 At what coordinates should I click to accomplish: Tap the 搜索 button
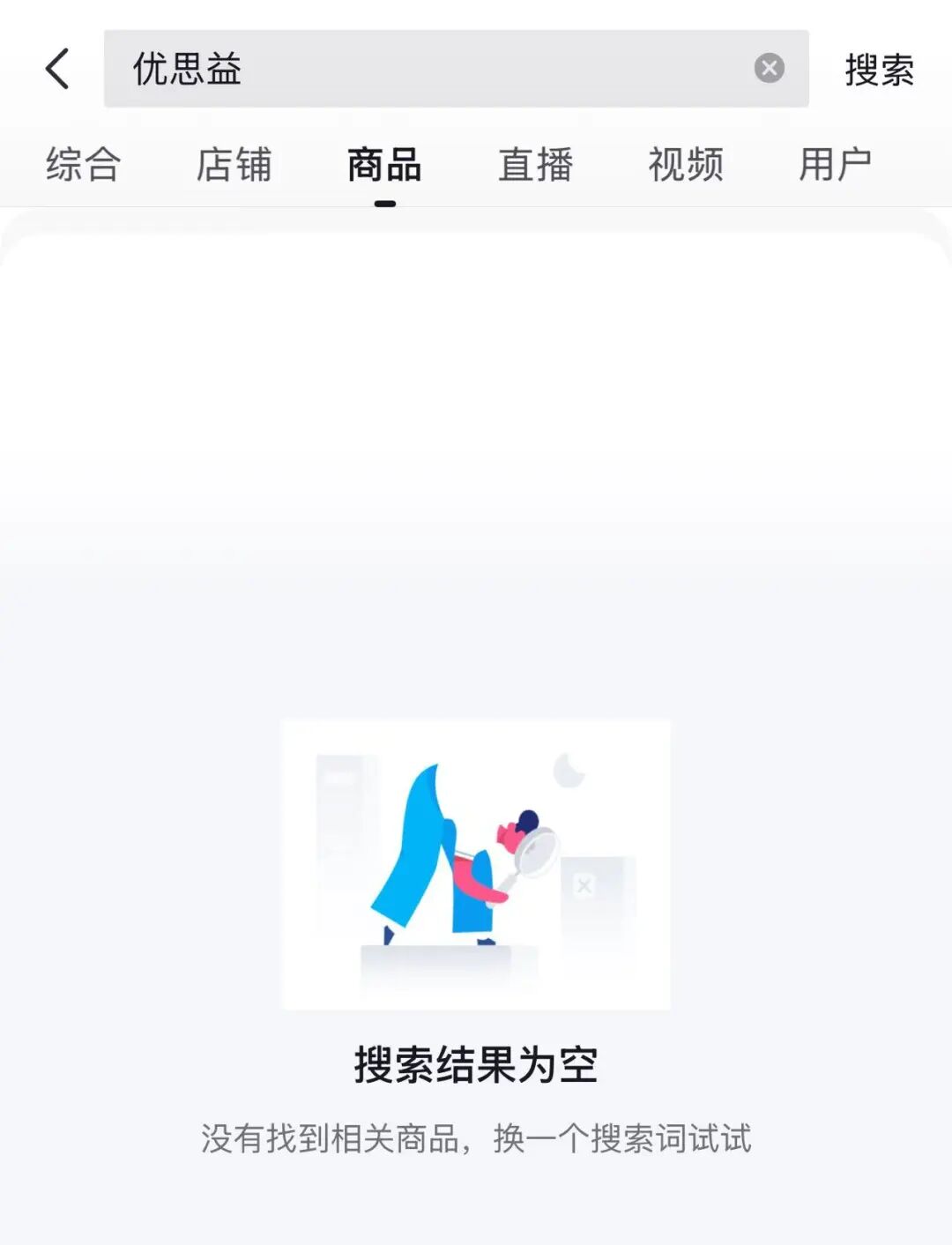879,70
